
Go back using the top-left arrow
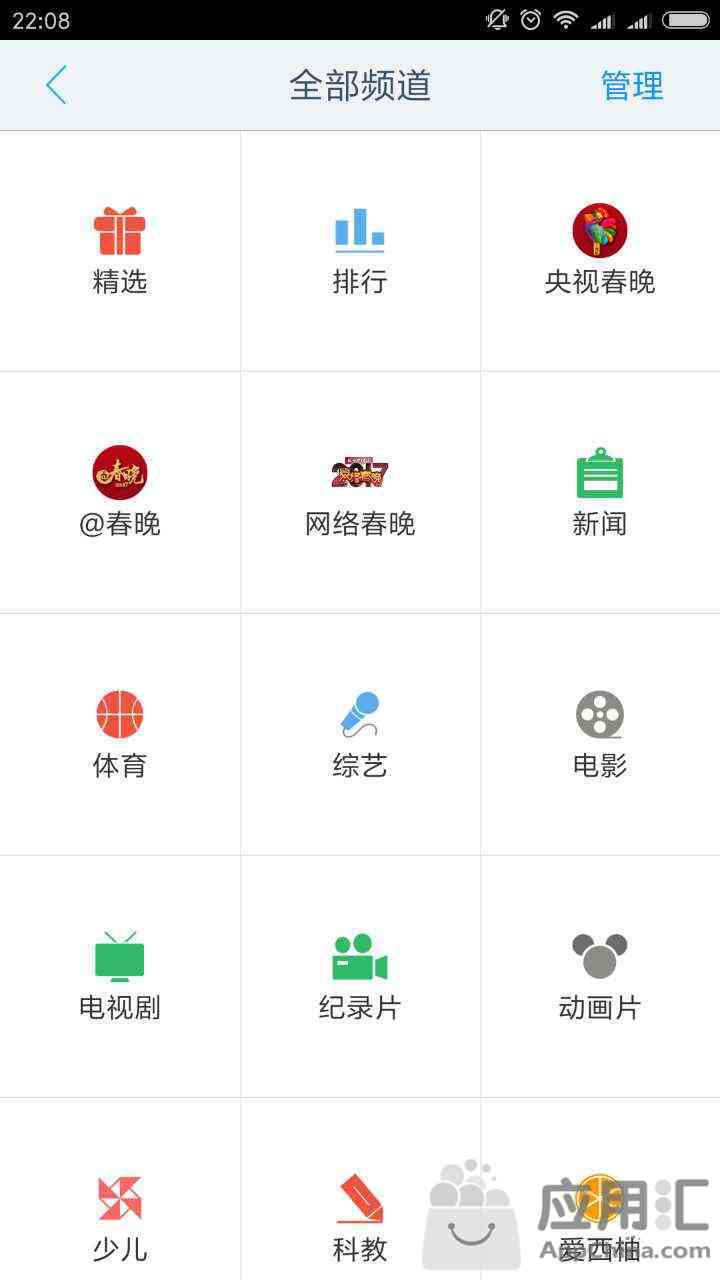56,85
